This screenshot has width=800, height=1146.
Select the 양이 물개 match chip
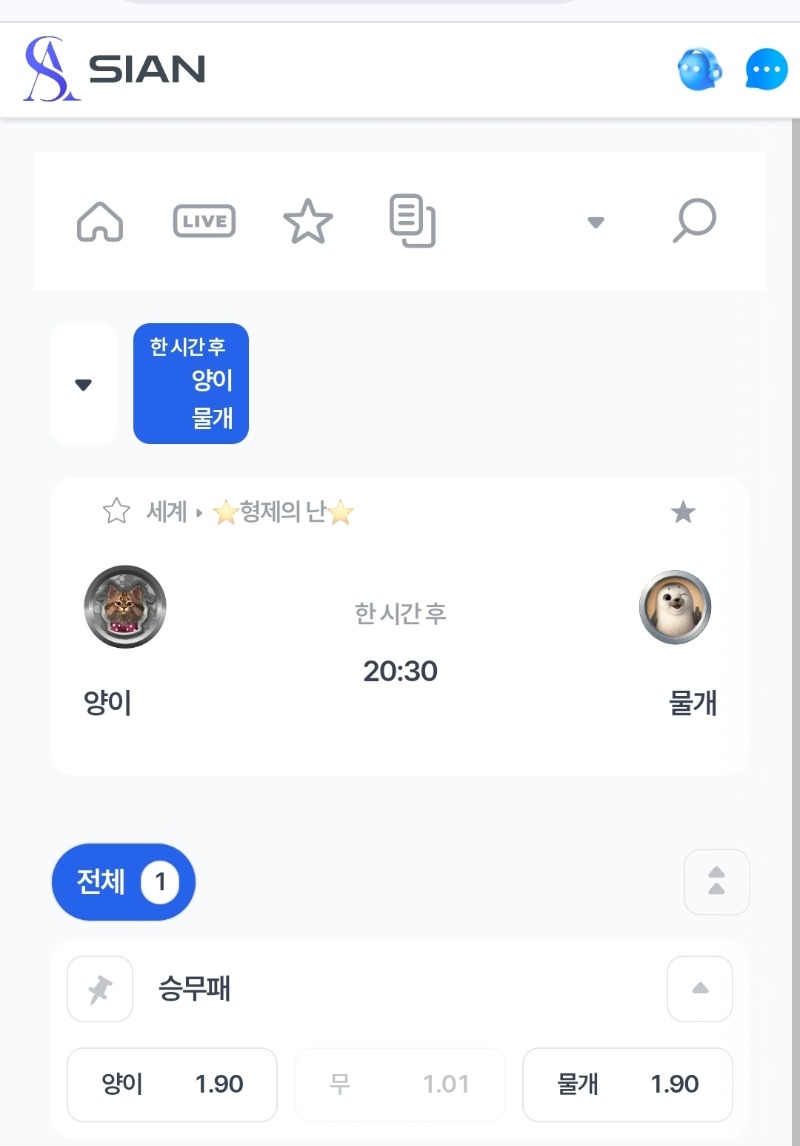[191, 383]
